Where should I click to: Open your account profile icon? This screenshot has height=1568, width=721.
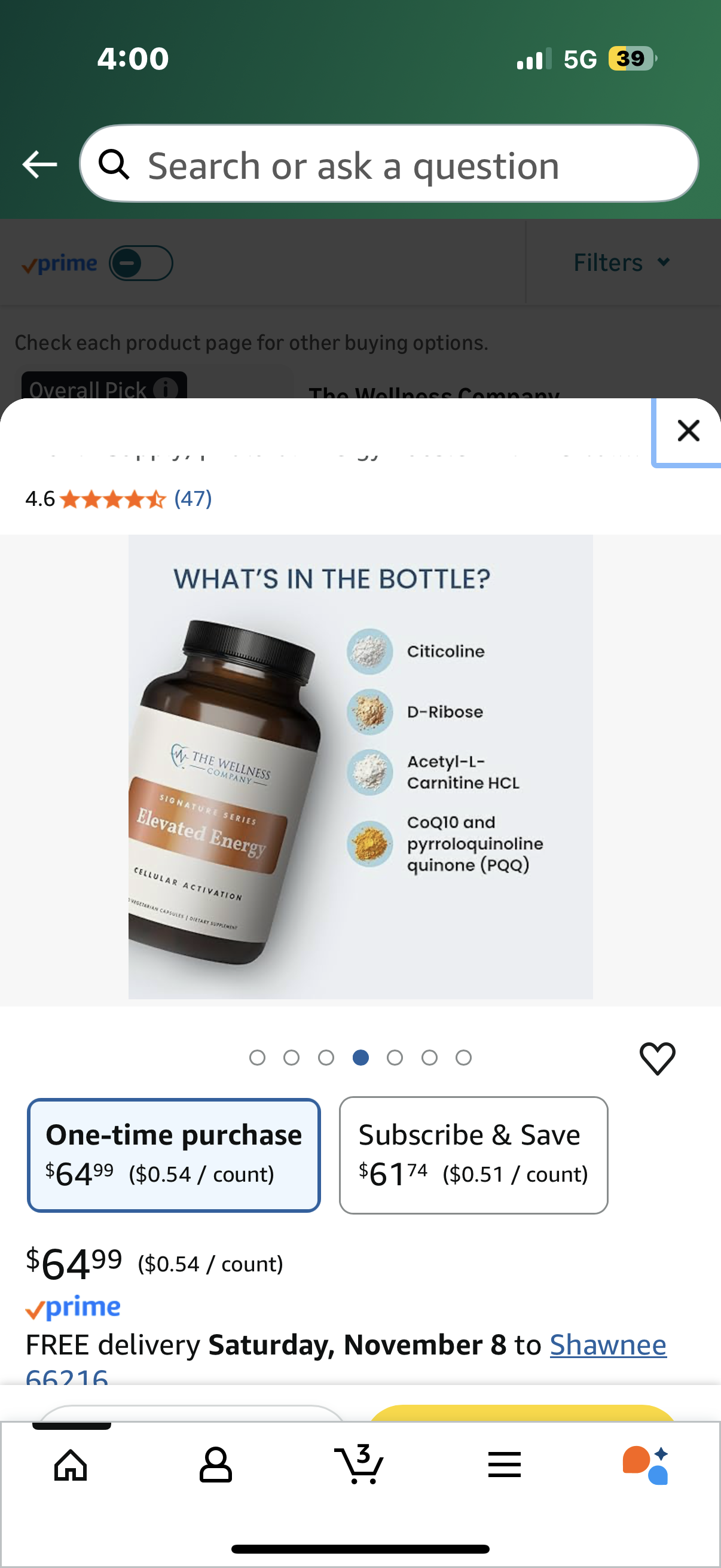coord(216,1465)
